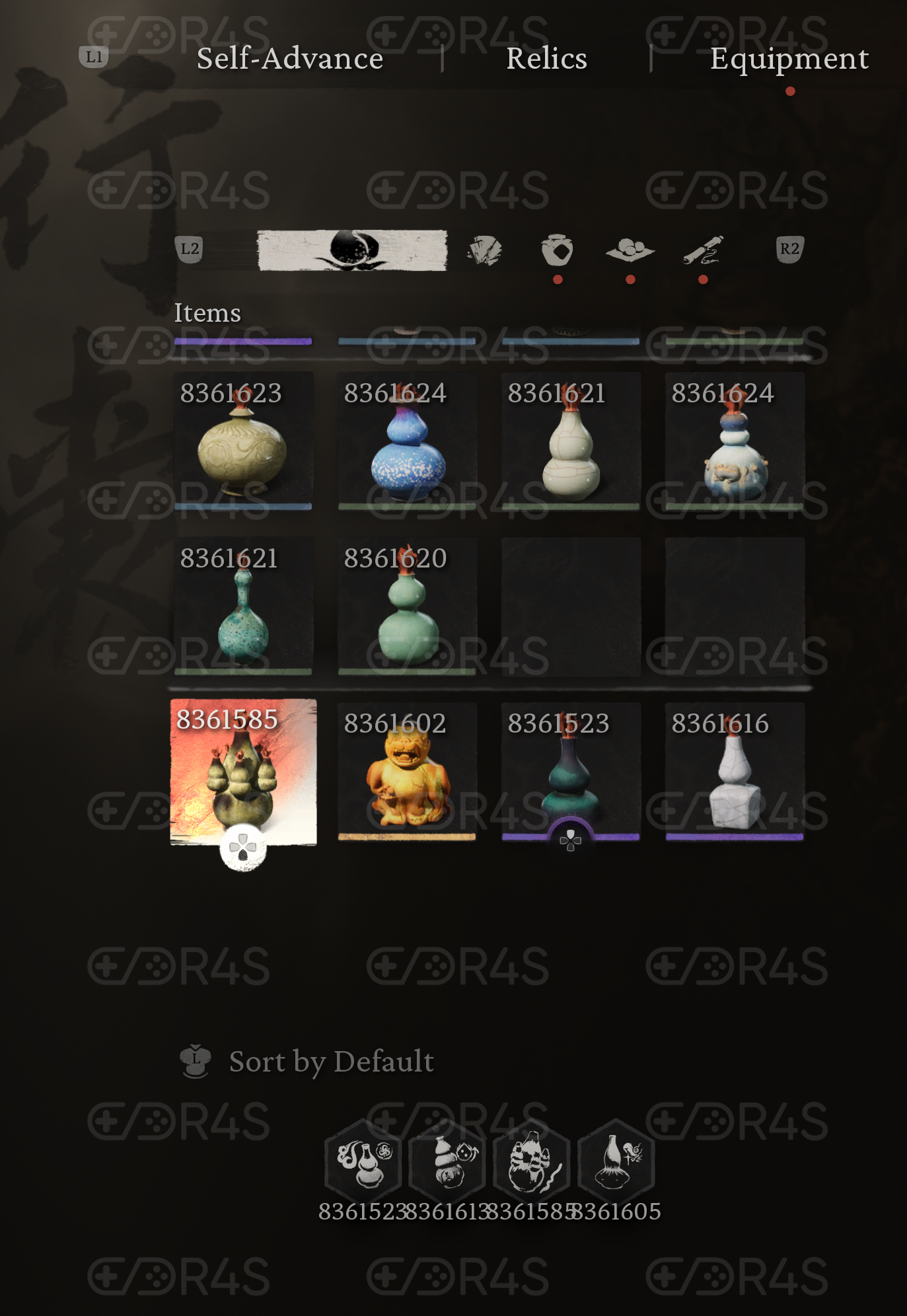This screenshot has width=907, height=1316.
Task: Select the Equipment tab
Action: pyautogui.click(x=789, y=59)
